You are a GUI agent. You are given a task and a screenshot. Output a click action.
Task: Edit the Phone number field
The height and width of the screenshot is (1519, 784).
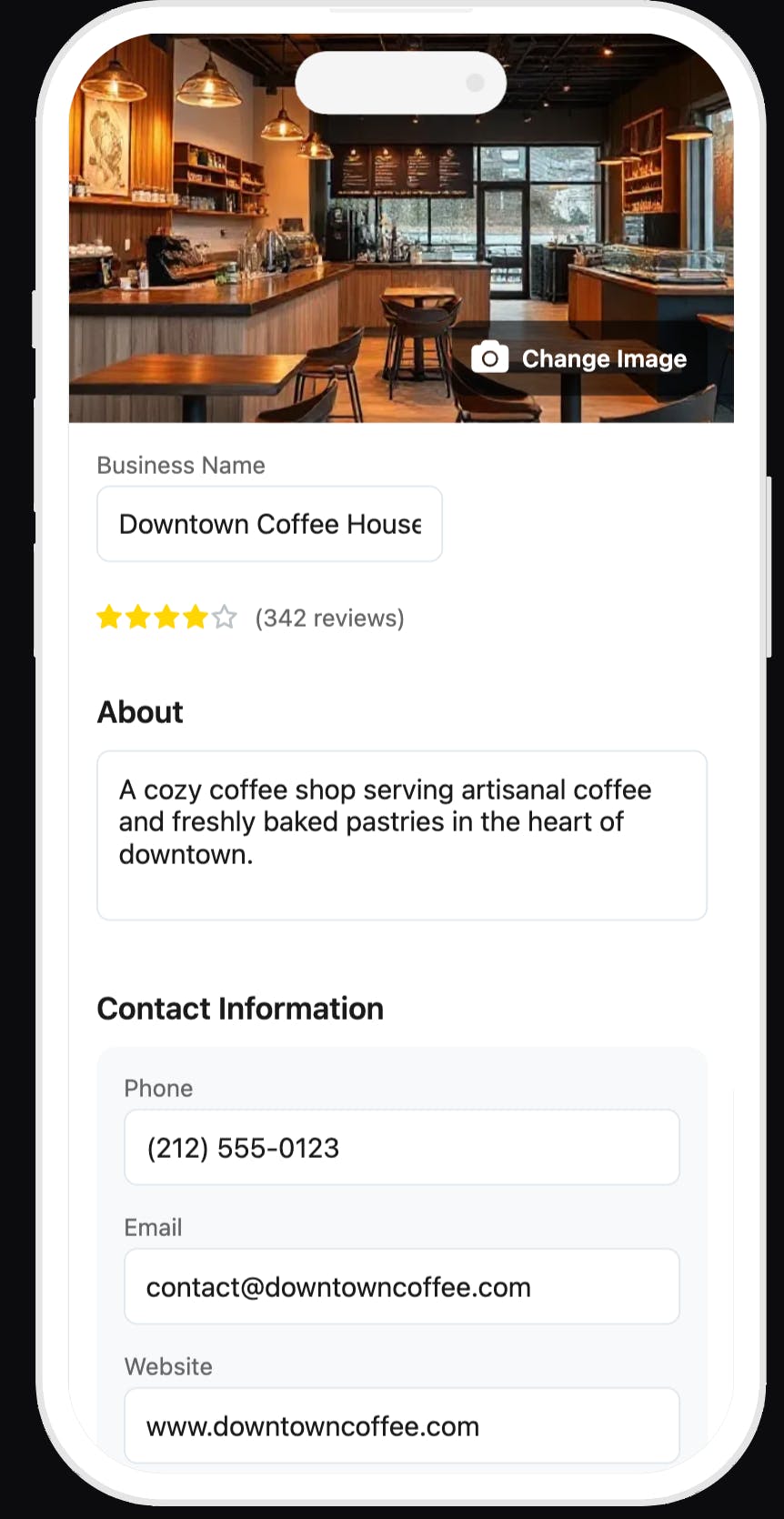(x=401, y=1147)
